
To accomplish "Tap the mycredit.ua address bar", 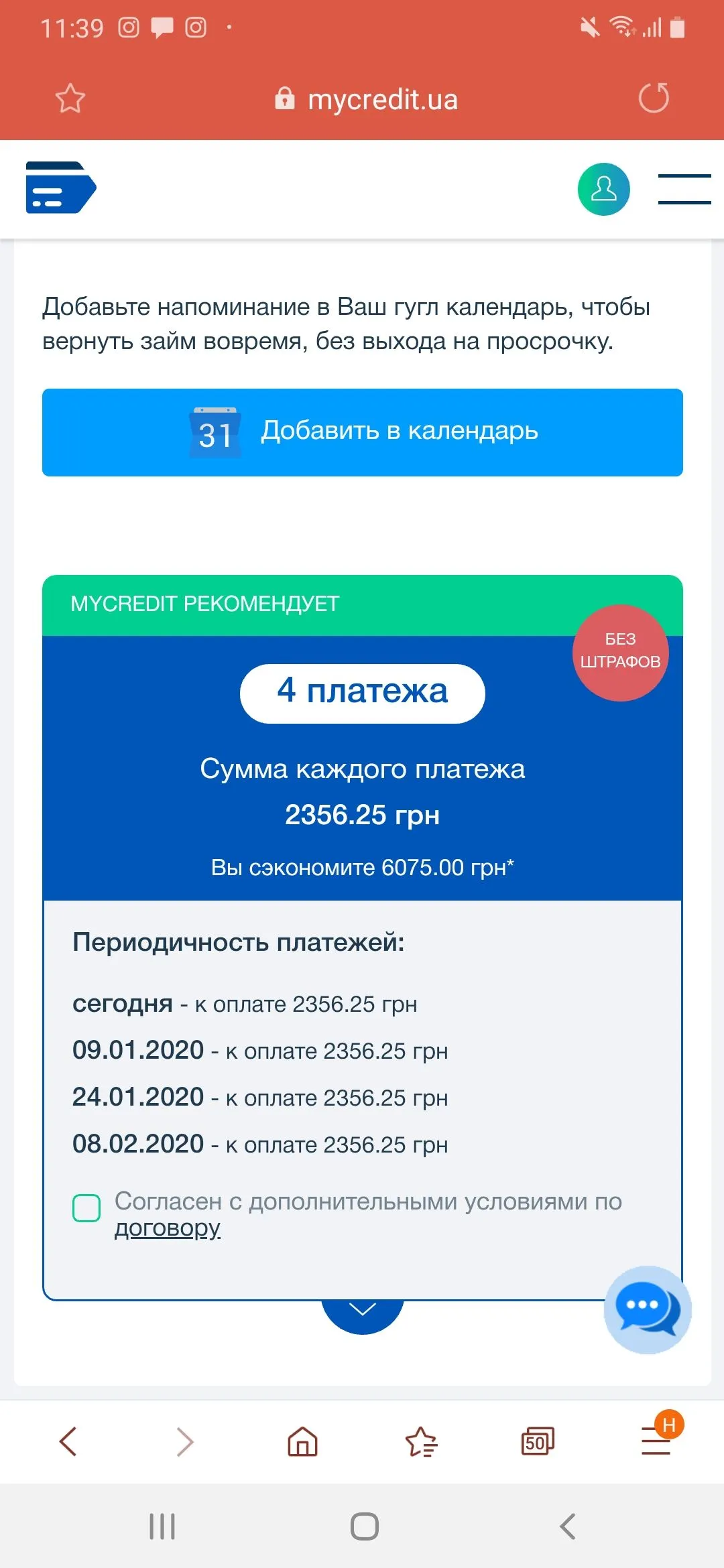I will [366, 100].
